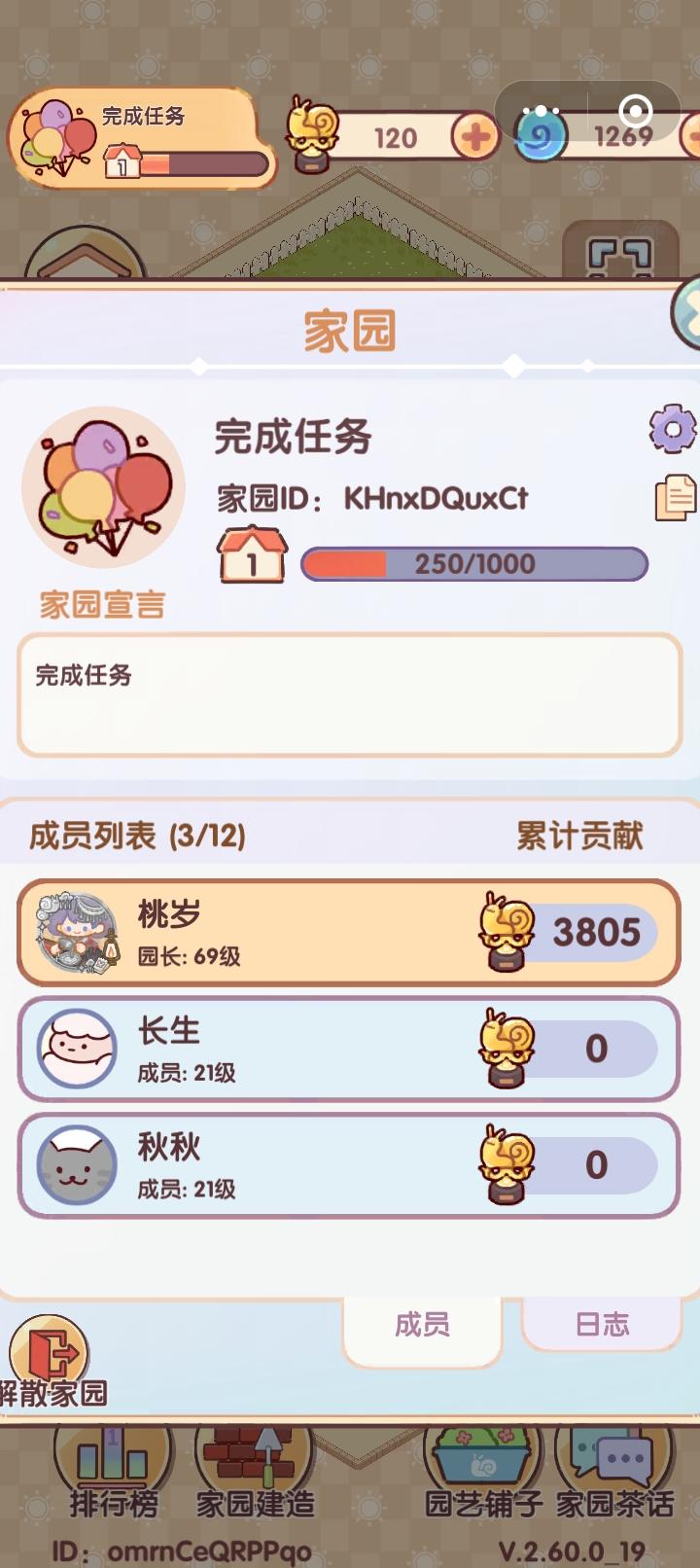Open the home settings gear
Image resolution: width=700 pixels, height=1568 pixels.
click(672, 428)
